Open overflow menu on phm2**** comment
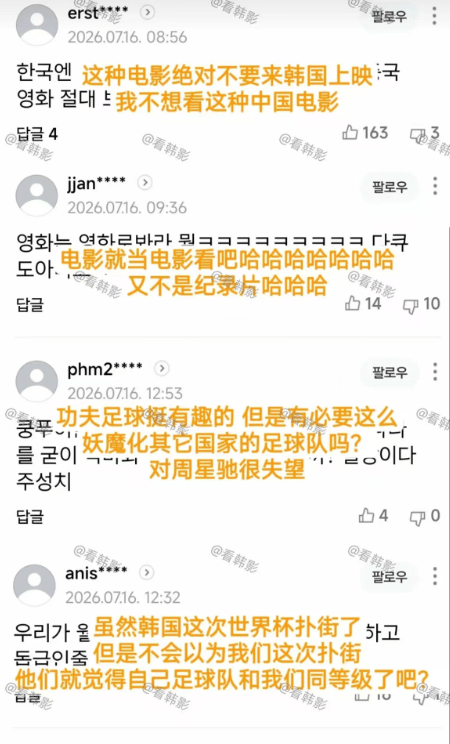This screenshot has height=744, width=450. (x=434, y=372)
